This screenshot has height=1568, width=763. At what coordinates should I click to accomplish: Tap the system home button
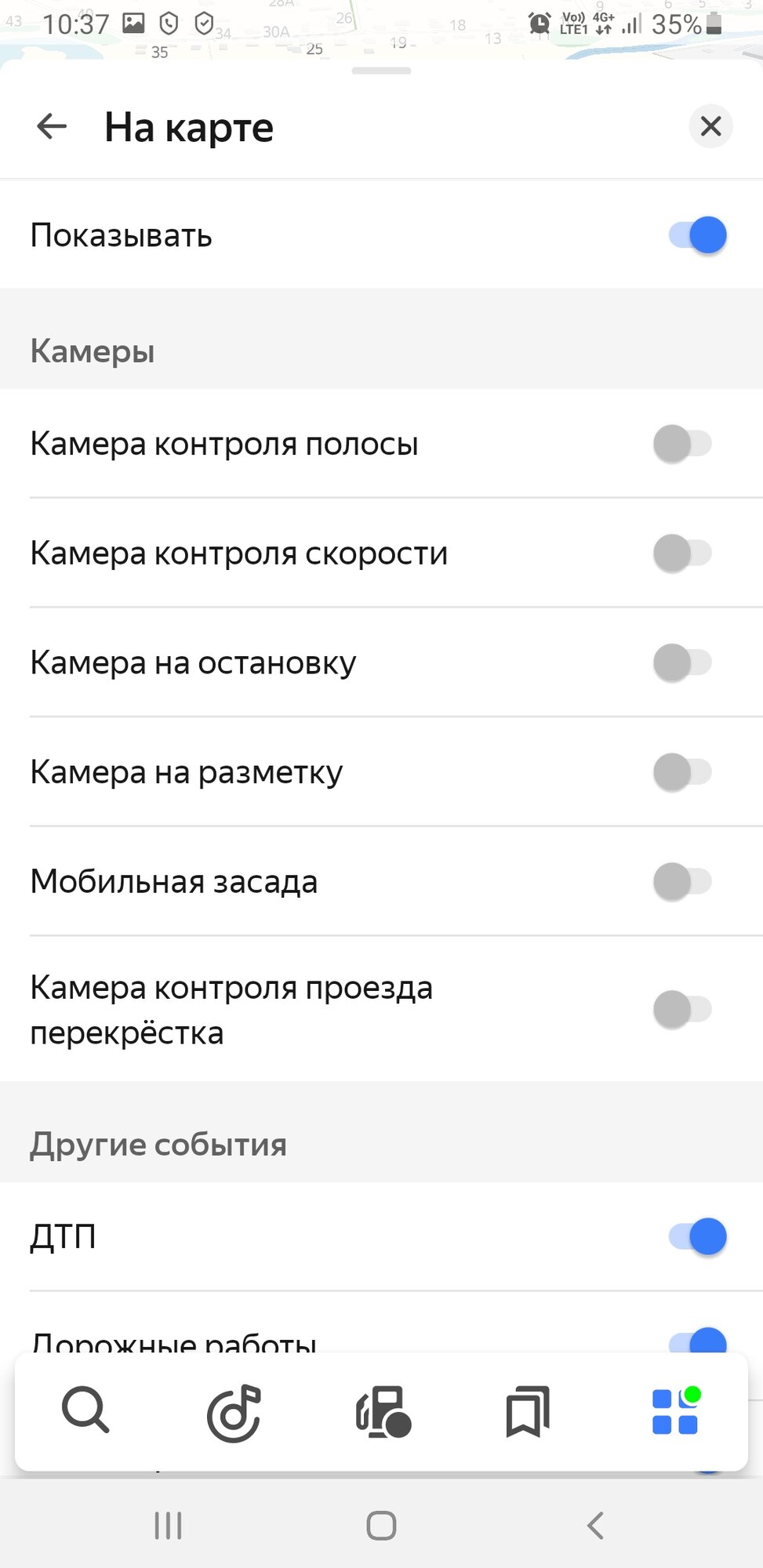click(x=381, y=1526)
